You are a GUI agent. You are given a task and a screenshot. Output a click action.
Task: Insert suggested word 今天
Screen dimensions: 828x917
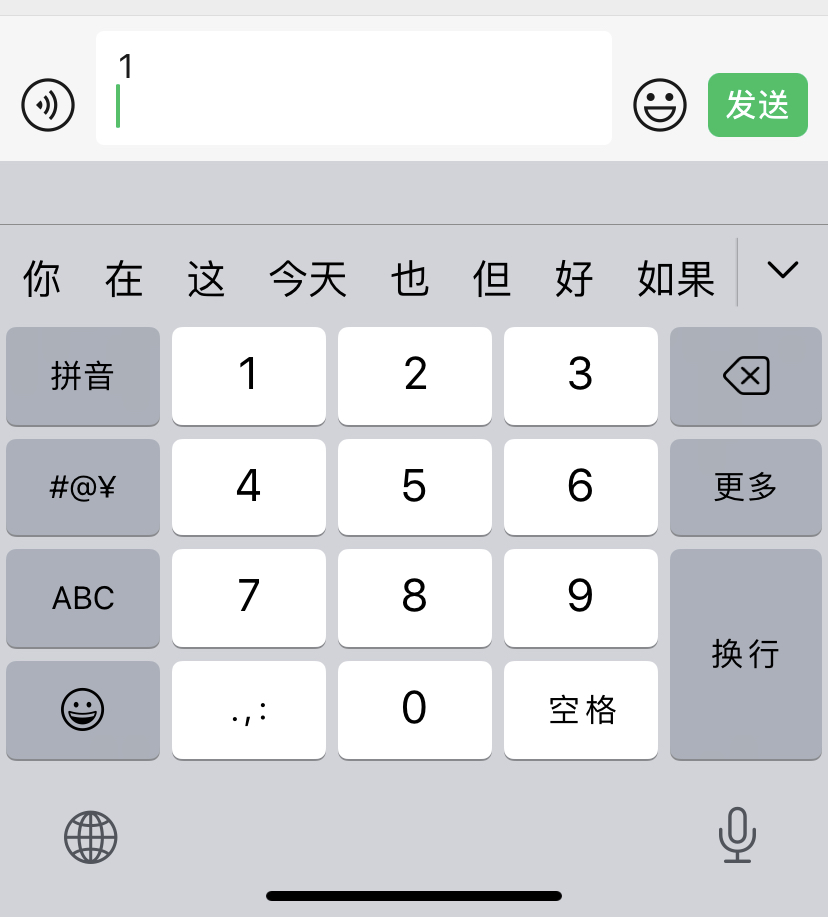click(x=308, y=279)
